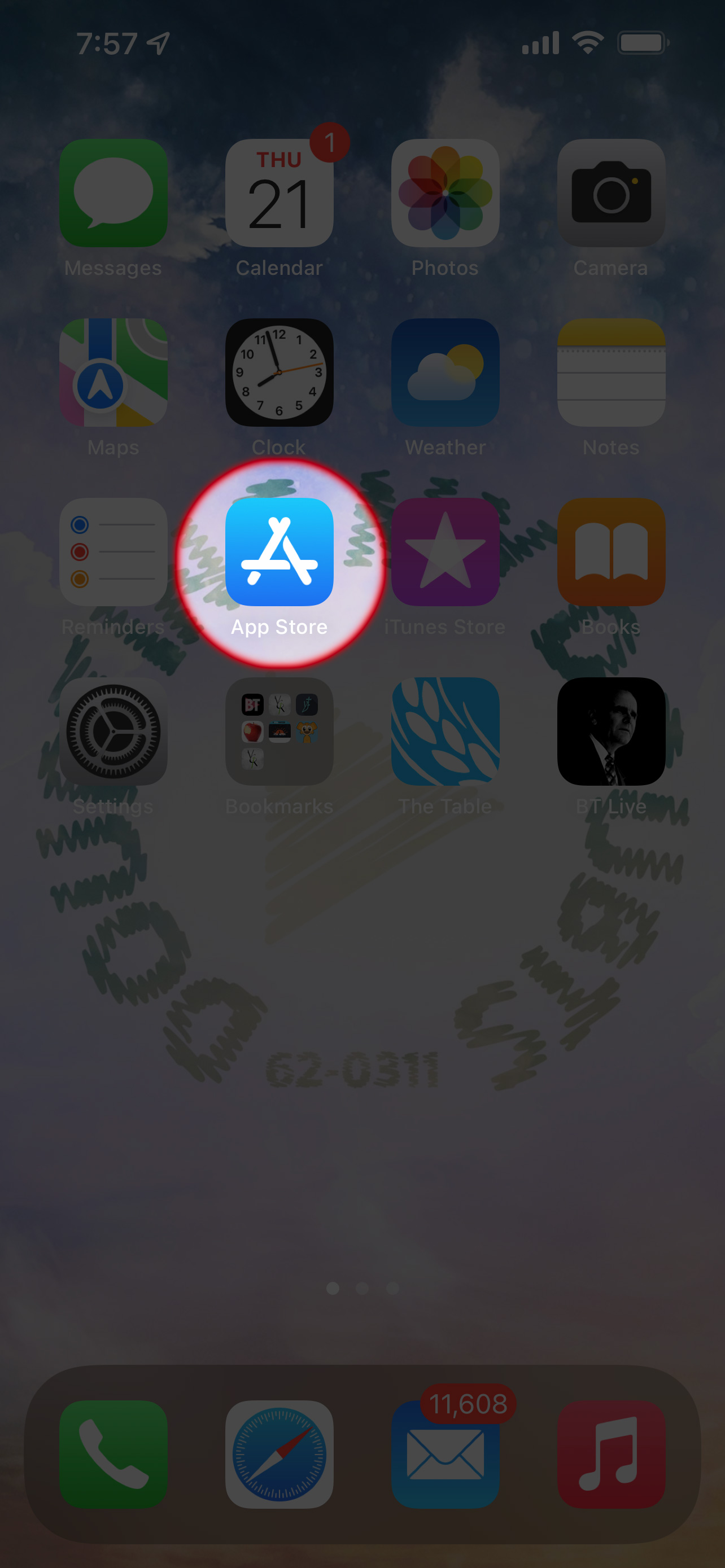Open Maps
This screenshot has height=1568, width=725.
[113, 372]
